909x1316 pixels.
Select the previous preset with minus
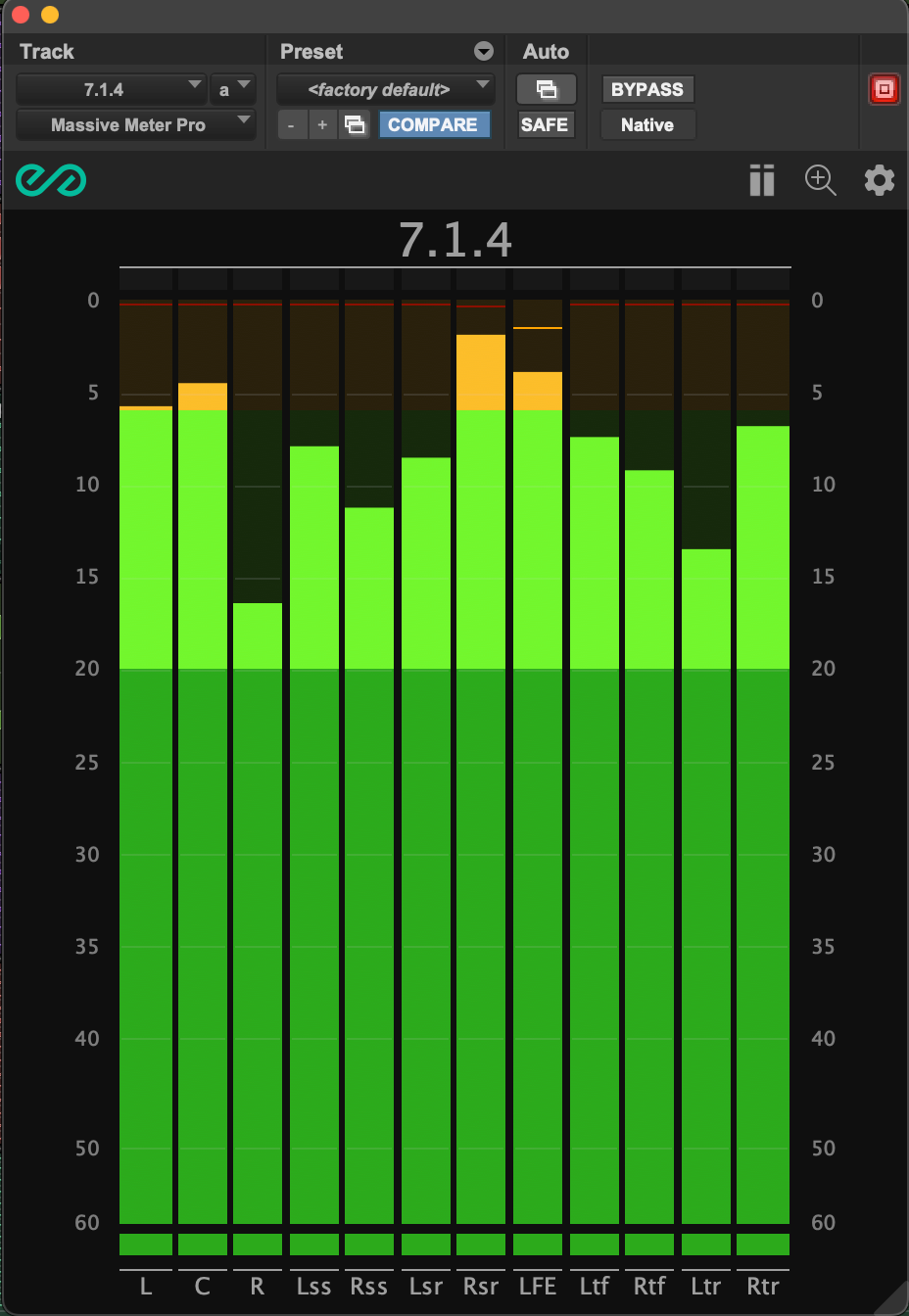coord(291,124)
